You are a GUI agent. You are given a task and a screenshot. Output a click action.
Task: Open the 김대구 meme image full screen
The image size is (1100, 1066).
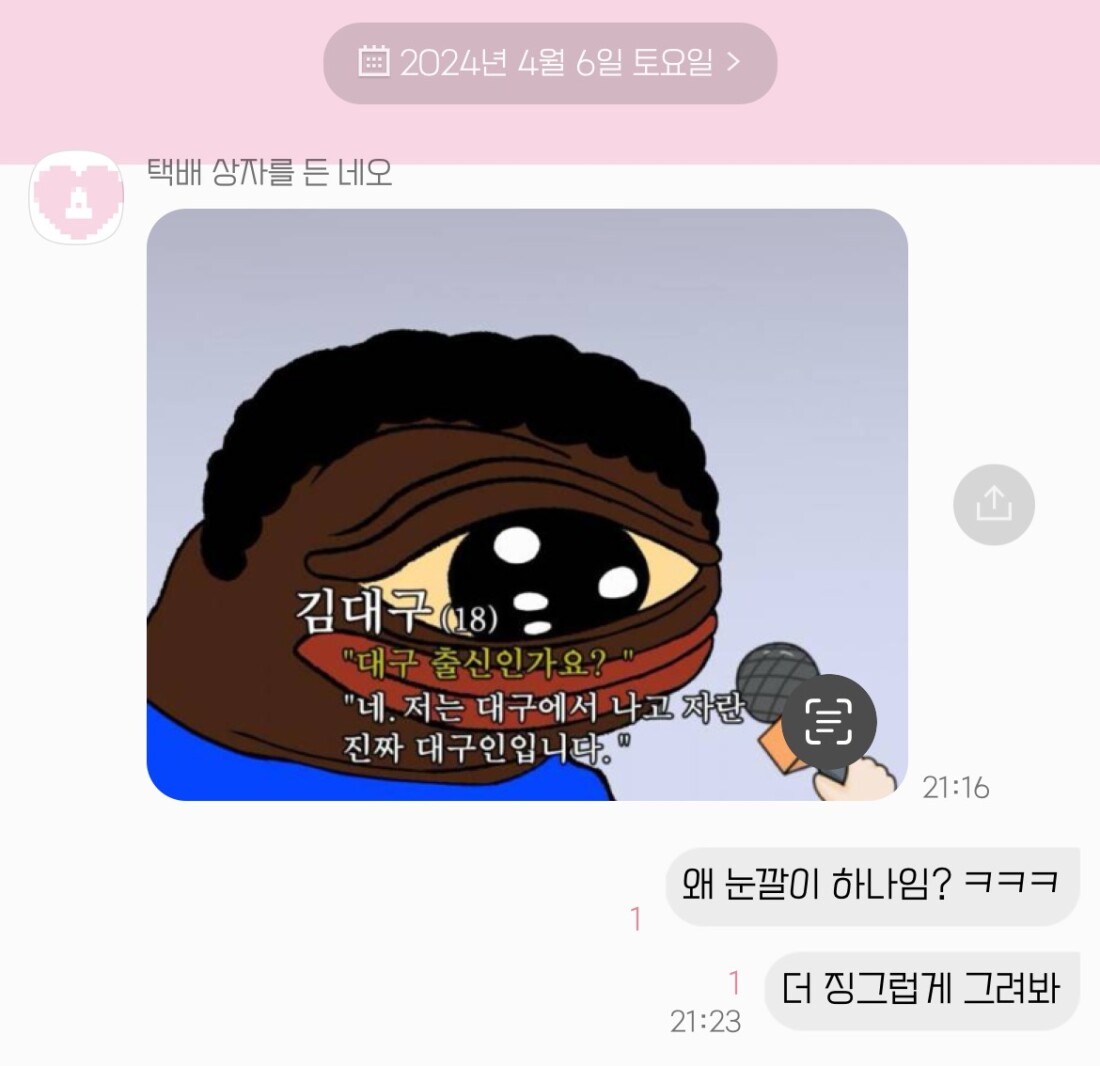[500, 450]
